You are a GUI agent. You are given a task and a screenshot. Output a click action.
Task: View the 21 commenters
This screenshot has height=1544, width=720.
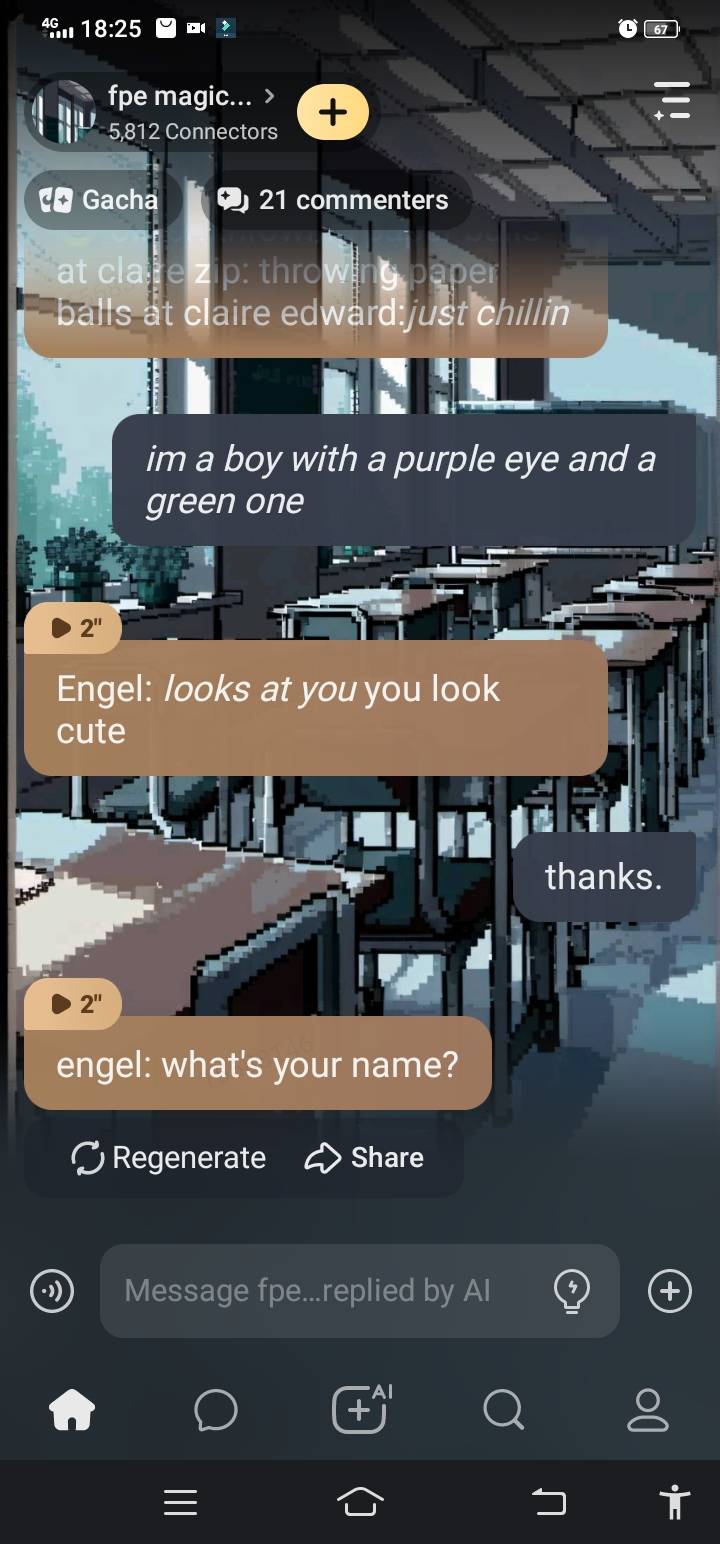click(335, 200)
